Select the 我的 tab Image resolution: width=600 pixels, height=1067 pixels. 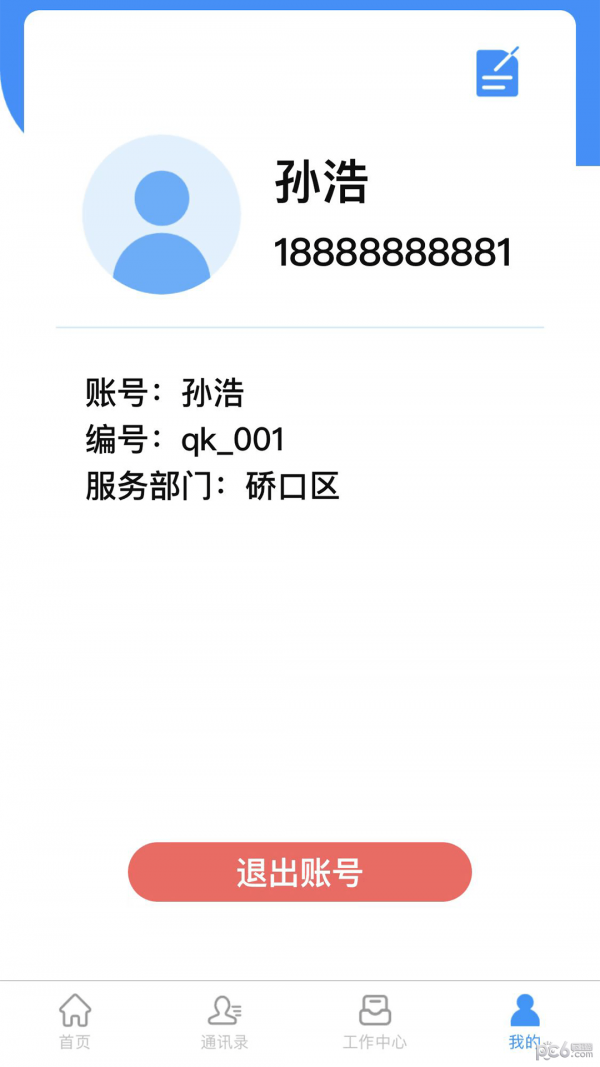(x=524, y=1021)
